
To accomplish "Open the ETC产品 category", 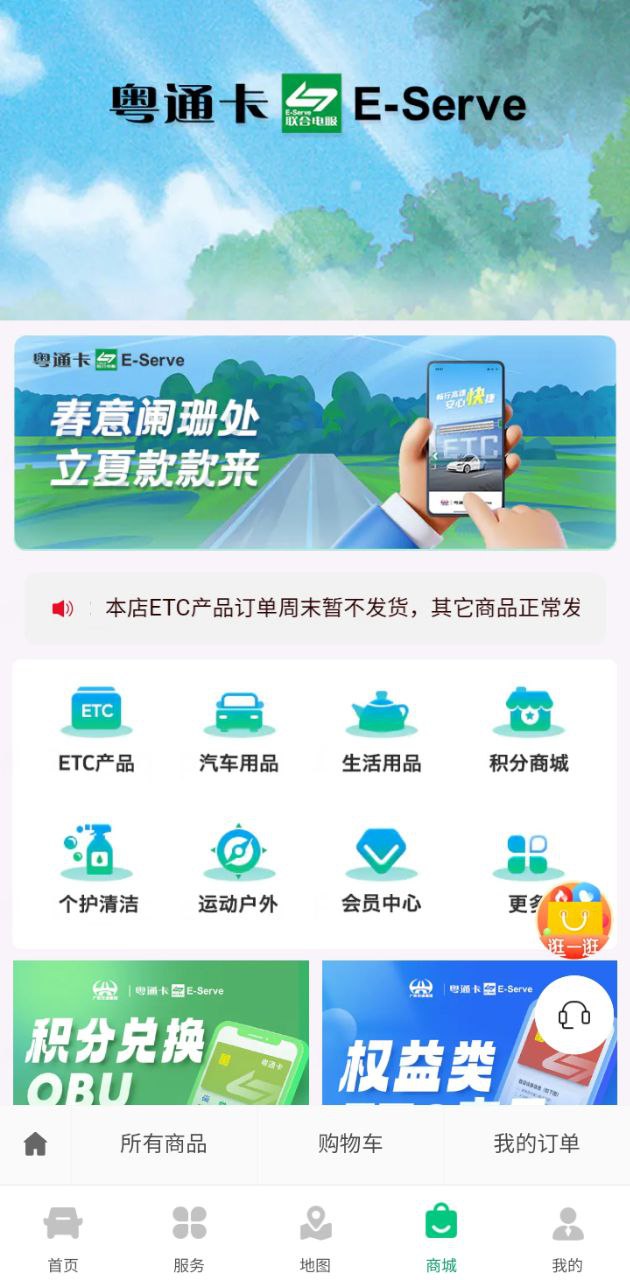I will point(96,730).
